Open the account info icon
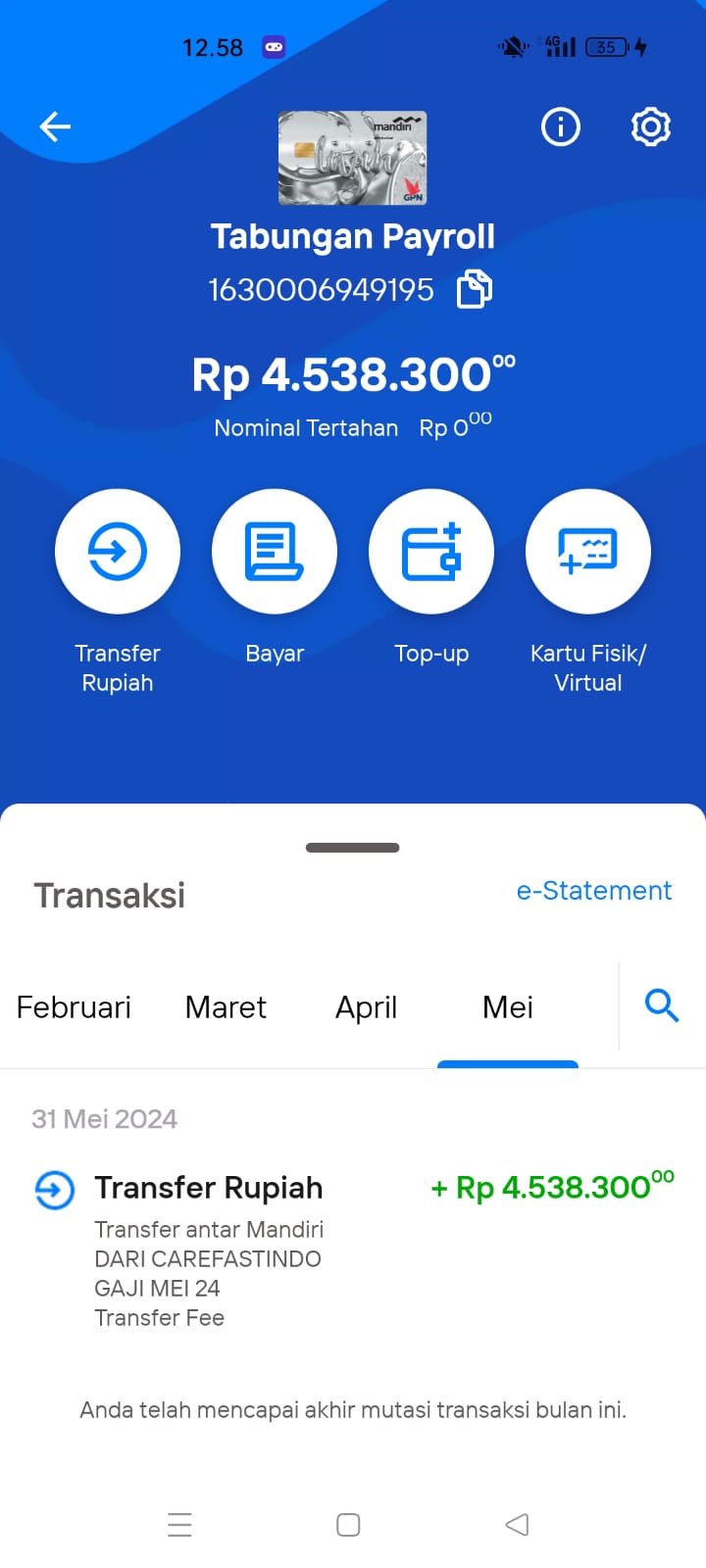 [561, 126]
